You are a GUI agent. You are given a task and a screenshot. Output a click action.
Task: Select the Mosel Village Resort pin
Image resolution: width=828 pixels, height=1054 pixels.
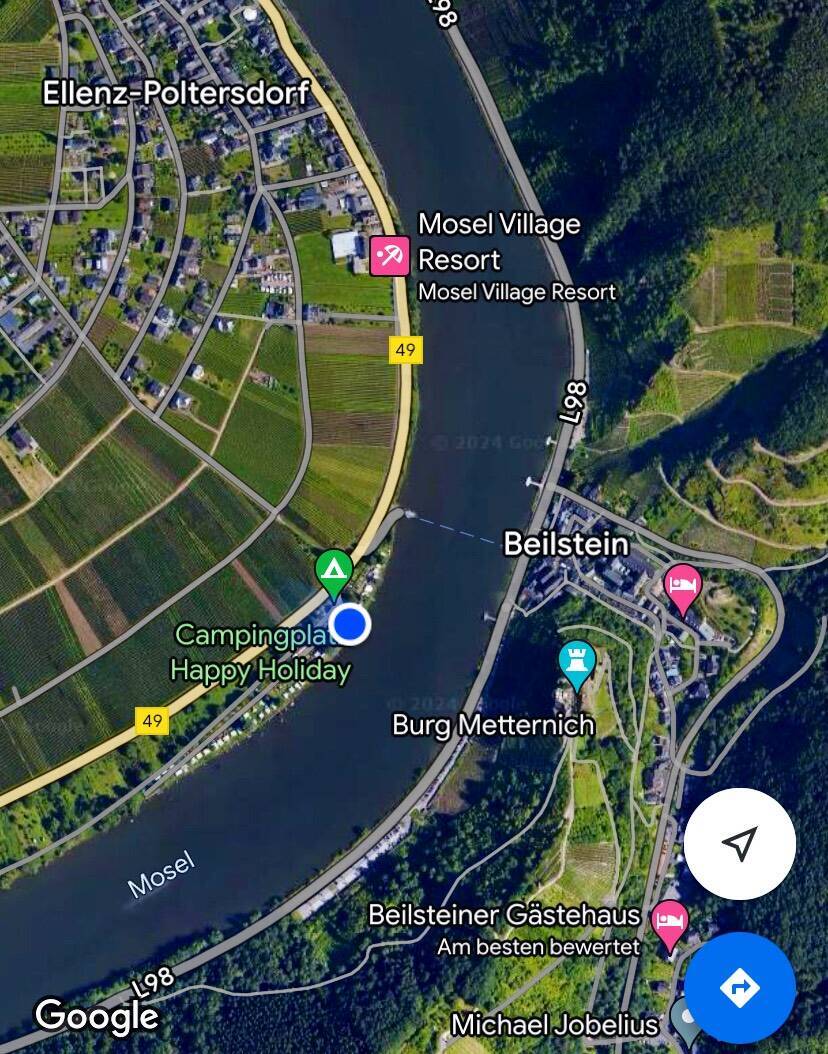[x=389, y=256]
